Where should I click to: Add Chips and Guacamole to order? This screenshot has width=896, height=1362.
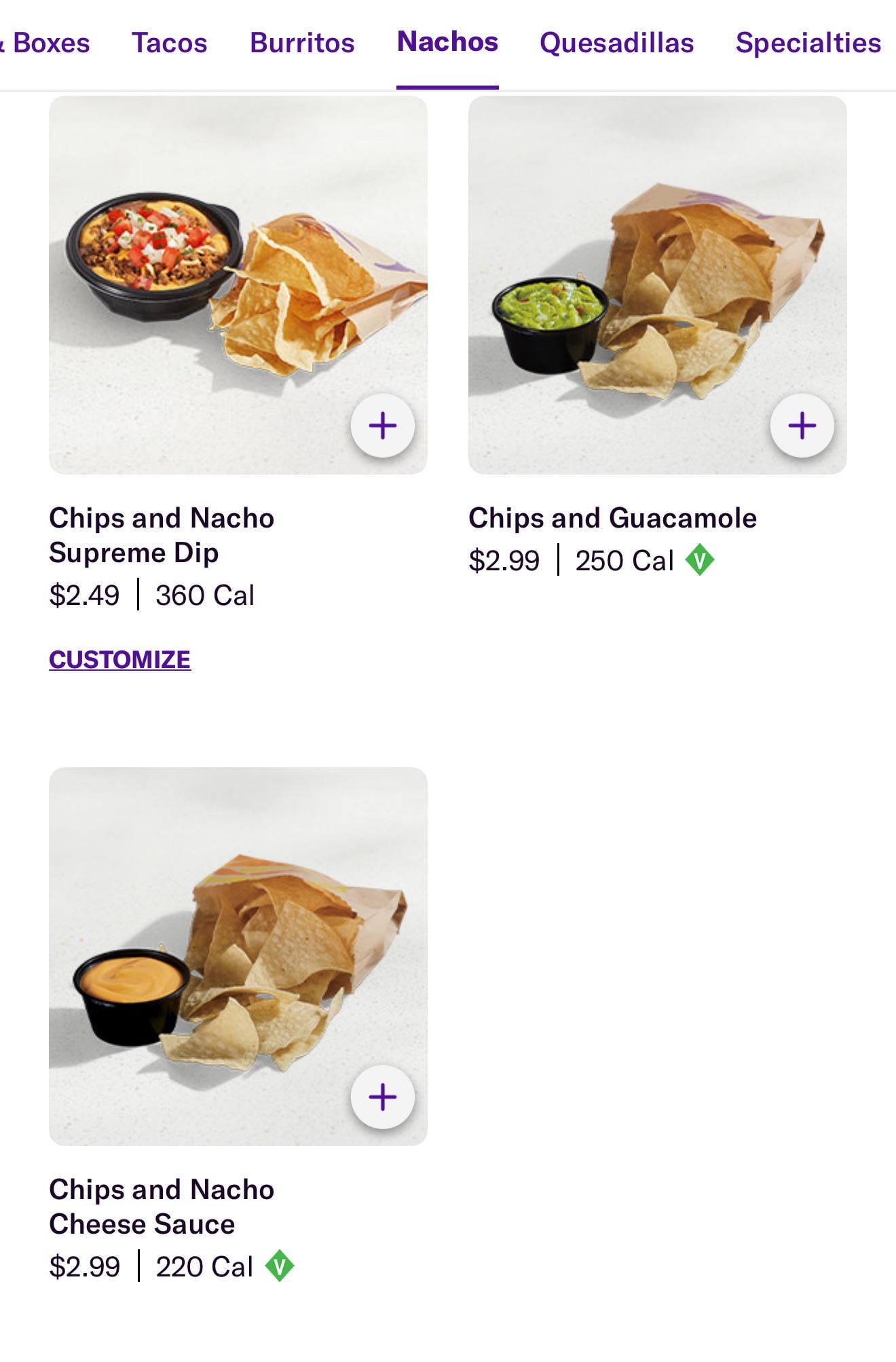(x=802, y=426)
